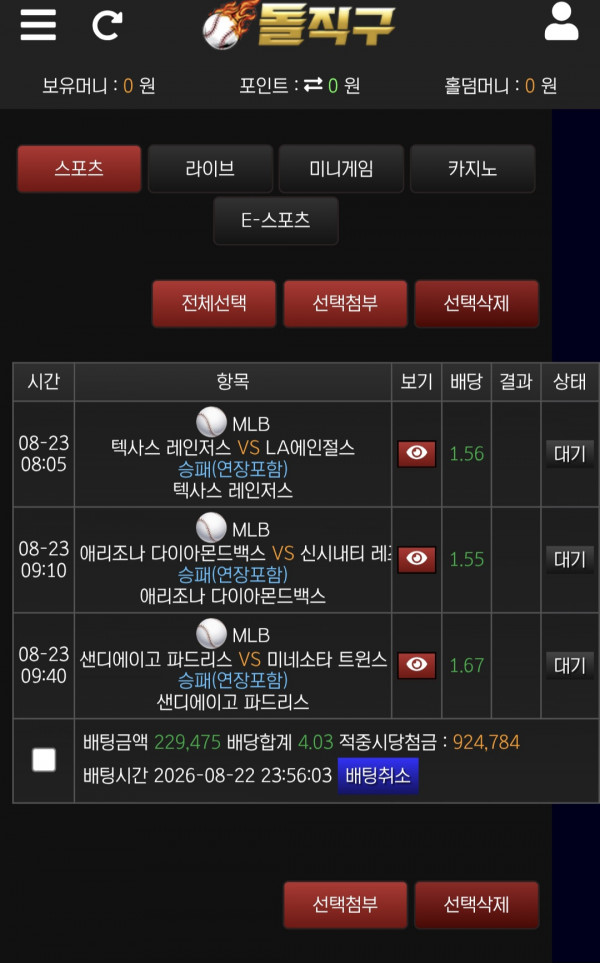Tap the refresh icon in the header
This screenshot has width=600, height=963.
[x=107, y=26]
